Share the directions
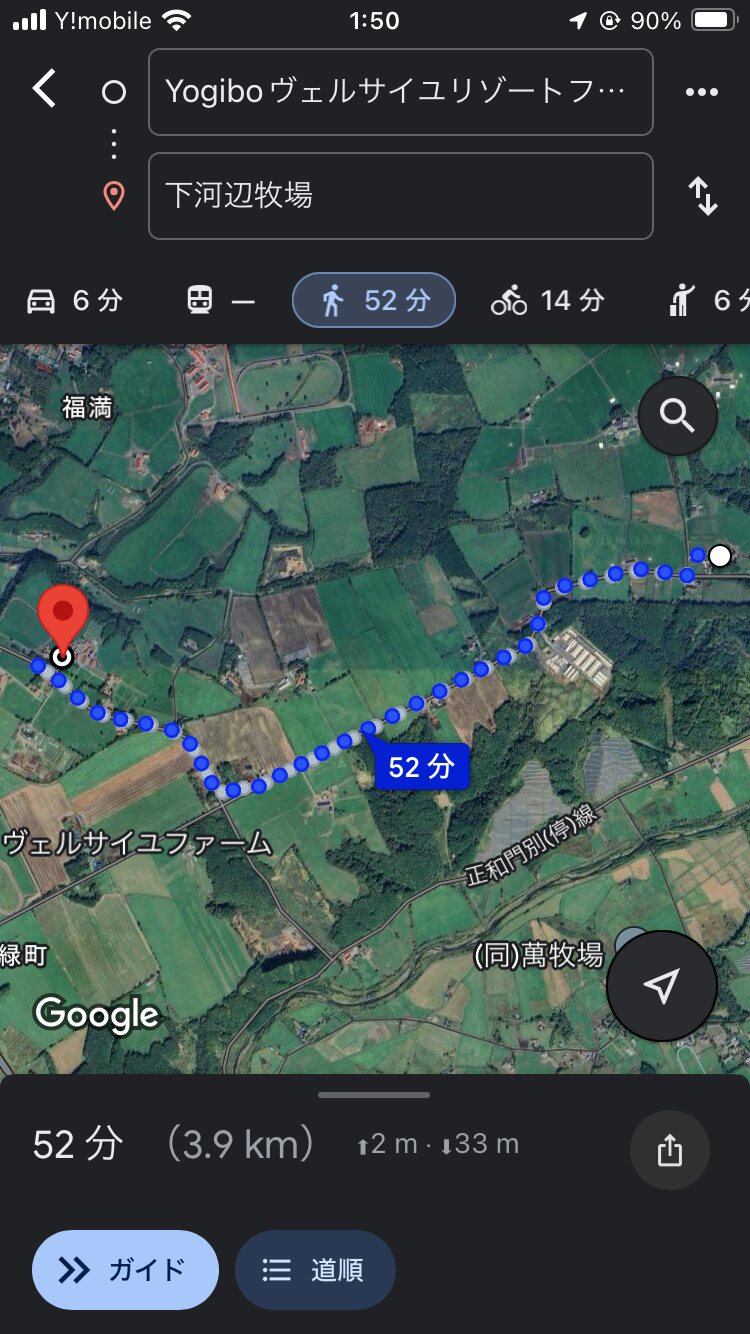The height and width of the screenshot is (1334, 750). pyautogui.click(x=670, y=1150)
